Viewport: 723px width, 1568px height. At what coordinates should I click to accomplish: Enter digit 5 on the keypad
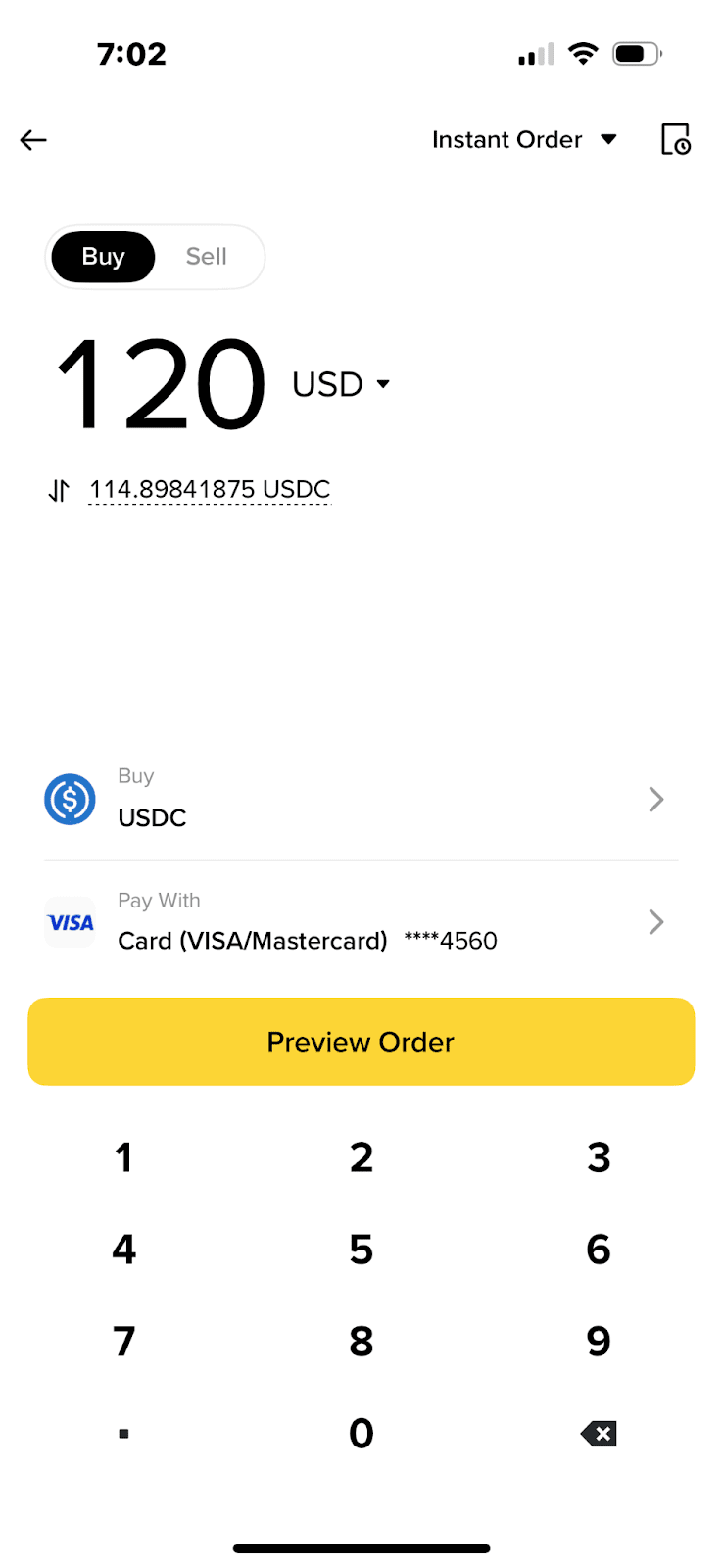coord(361,1249)
